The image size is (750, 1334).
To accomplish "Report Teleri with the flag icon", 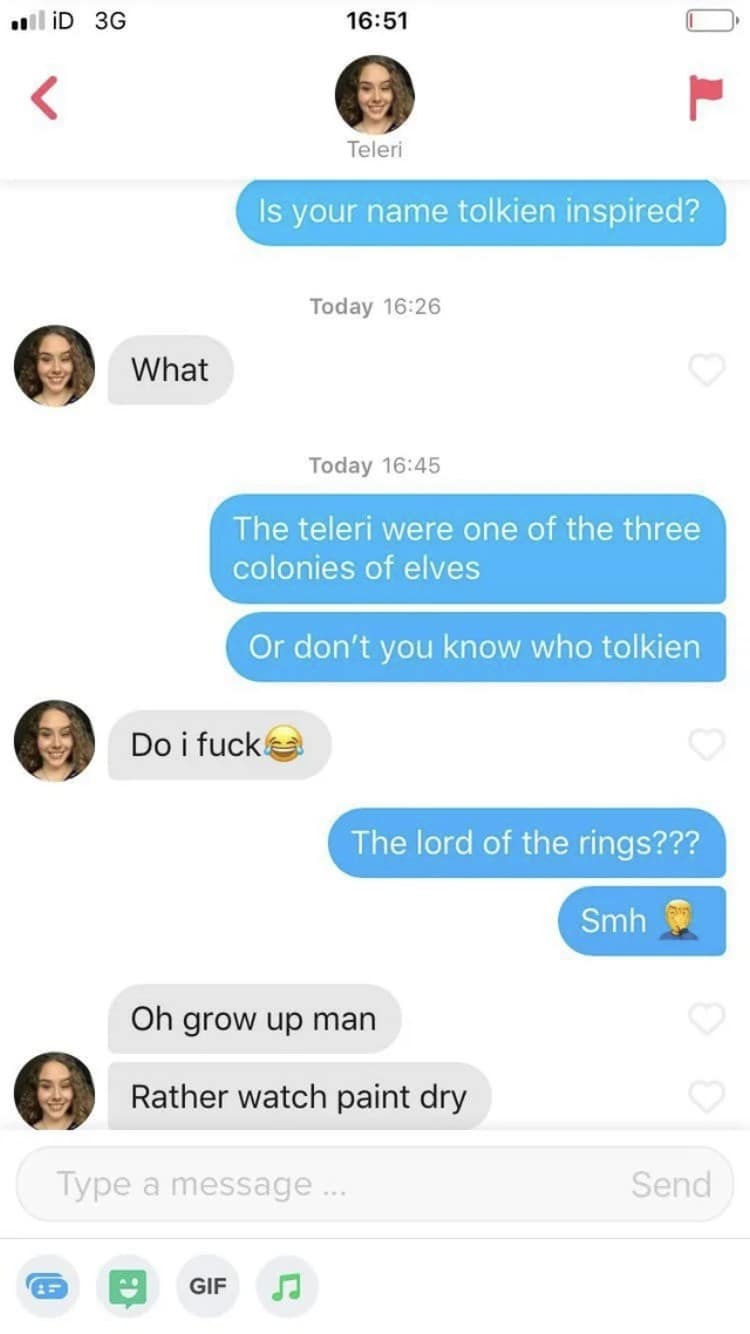I will coord(705,98).
